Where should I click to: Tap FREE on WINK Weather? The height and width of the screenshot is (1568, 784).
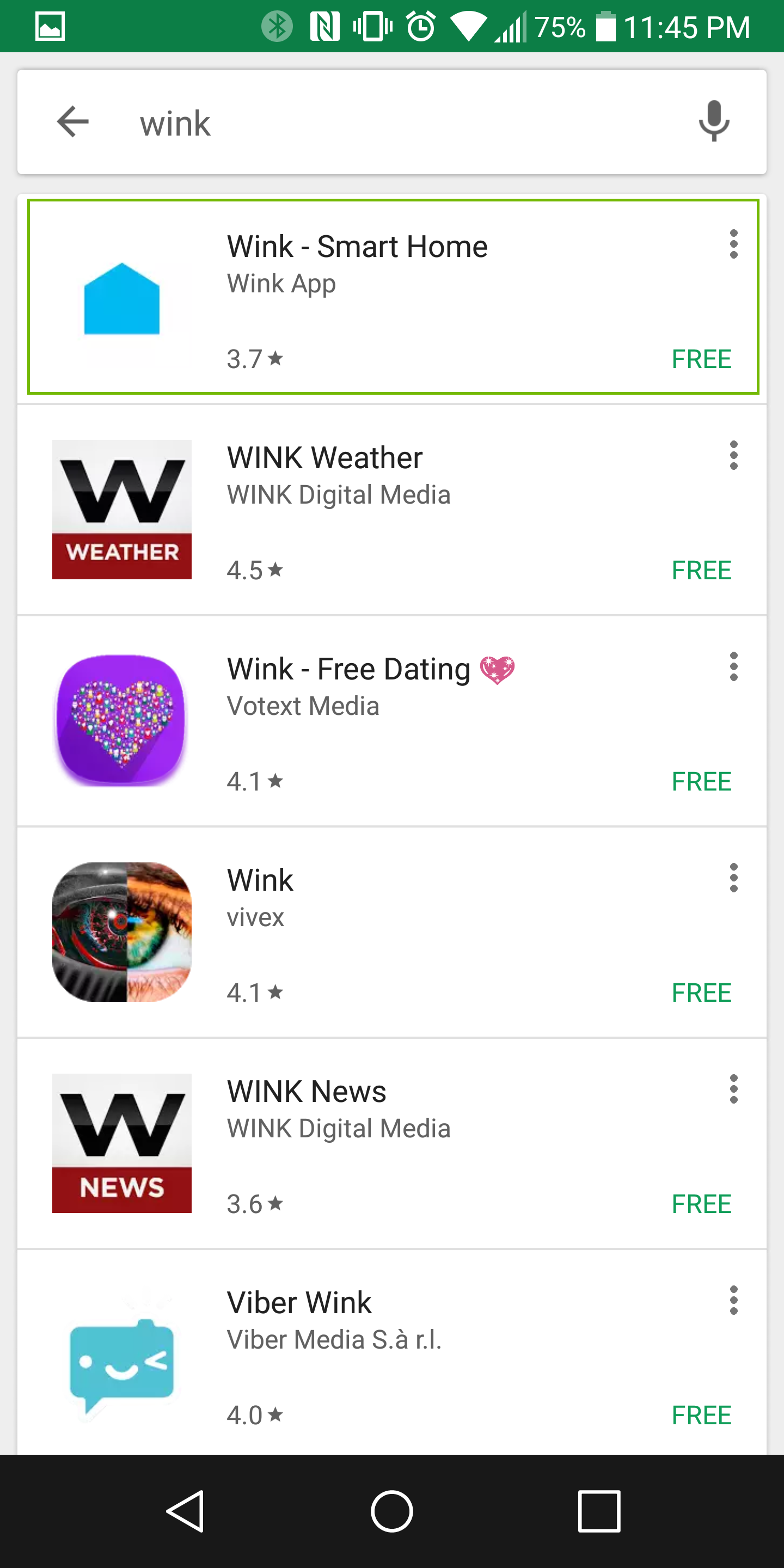click(701, 569)
